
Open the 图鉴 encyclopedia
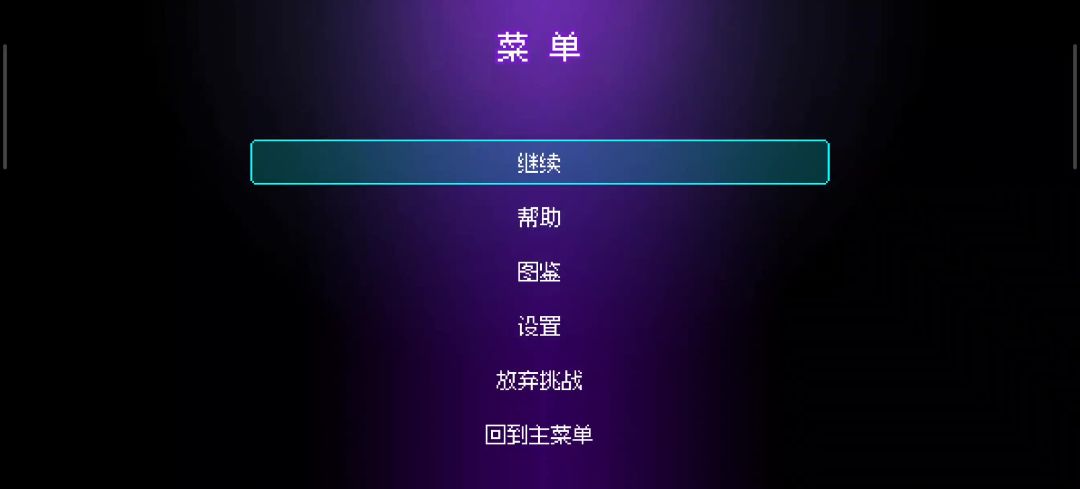(x=539, y=272)
